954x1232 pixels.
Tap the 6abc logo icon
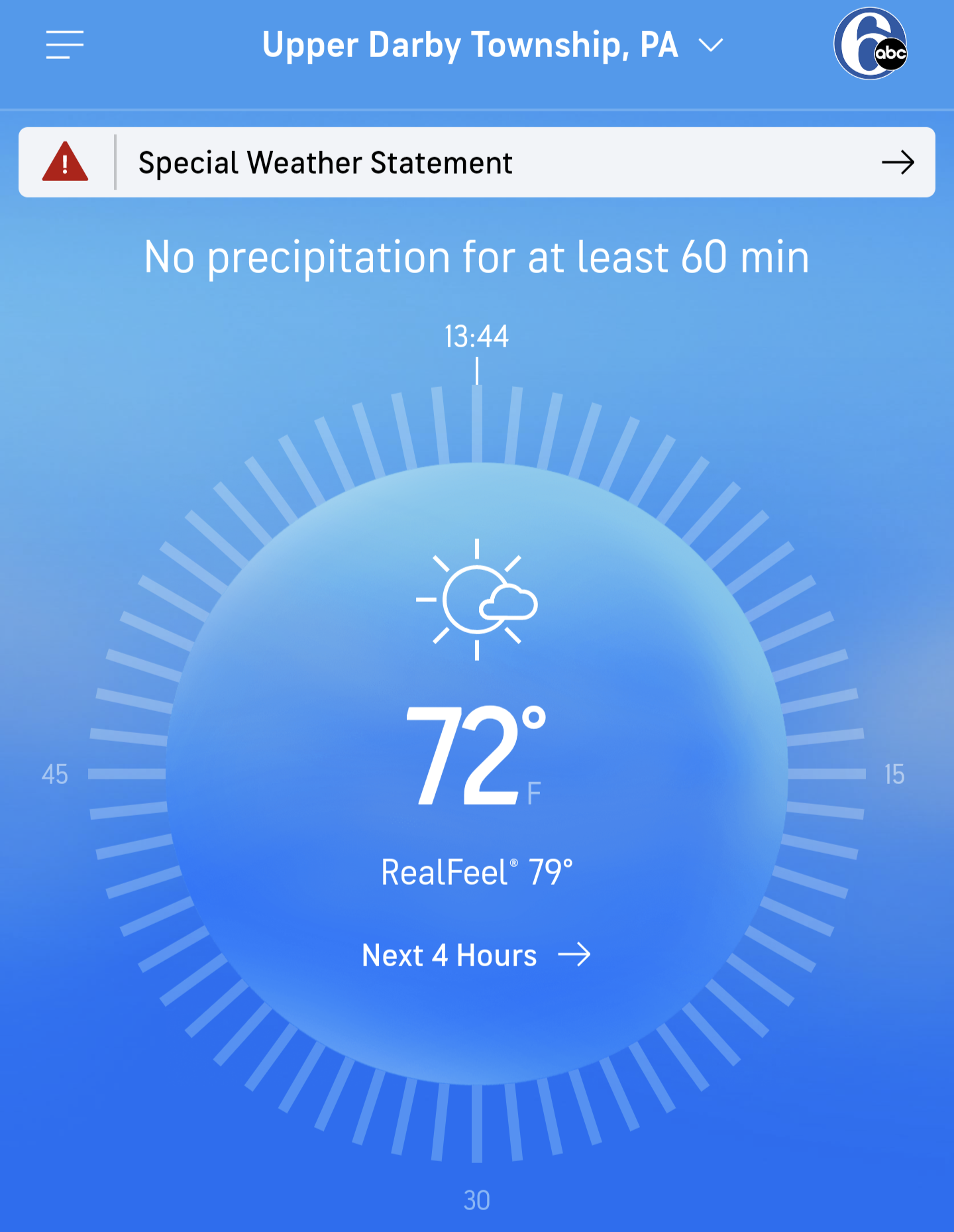click(x=871, y=44)
